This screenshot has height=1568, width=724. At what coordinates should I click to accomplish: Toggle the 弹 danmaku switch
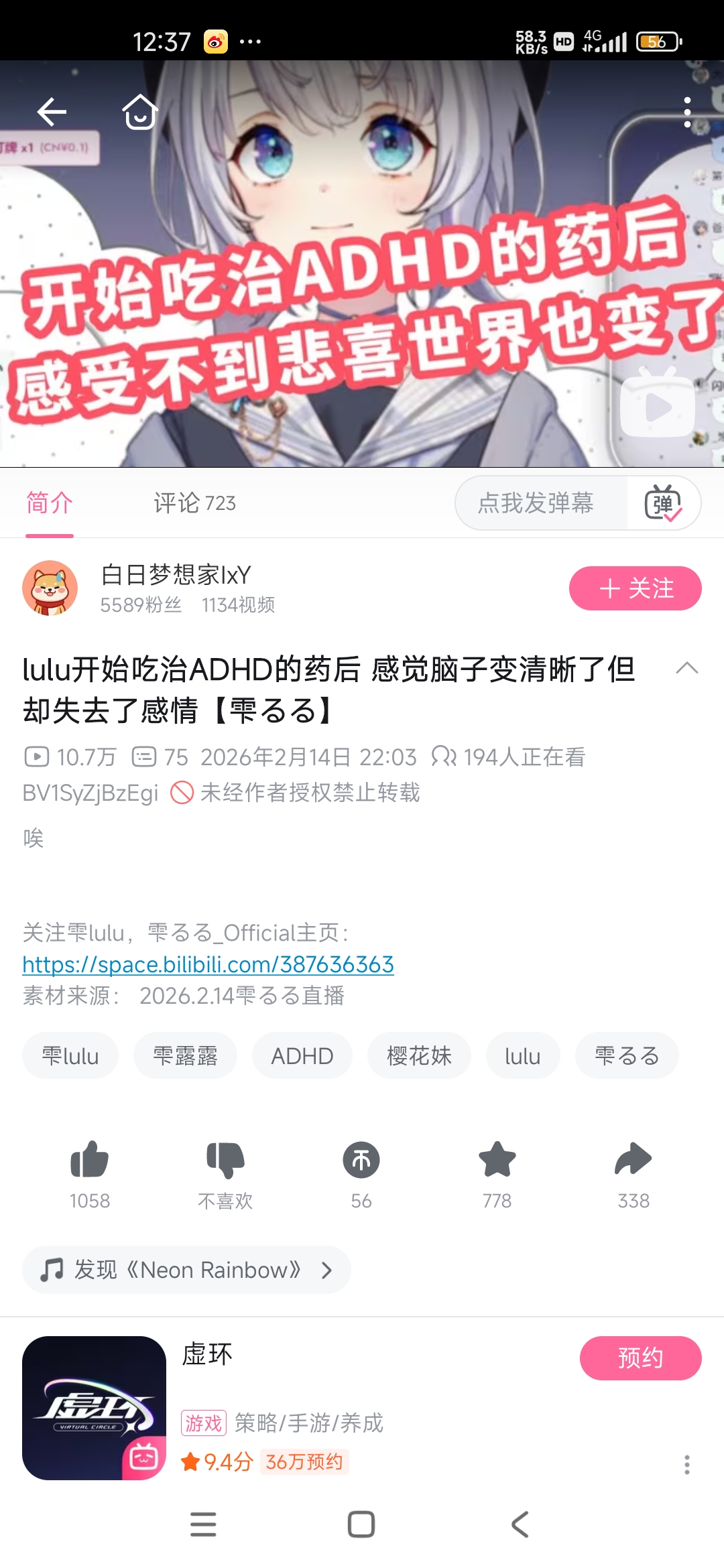click(663, 503)
